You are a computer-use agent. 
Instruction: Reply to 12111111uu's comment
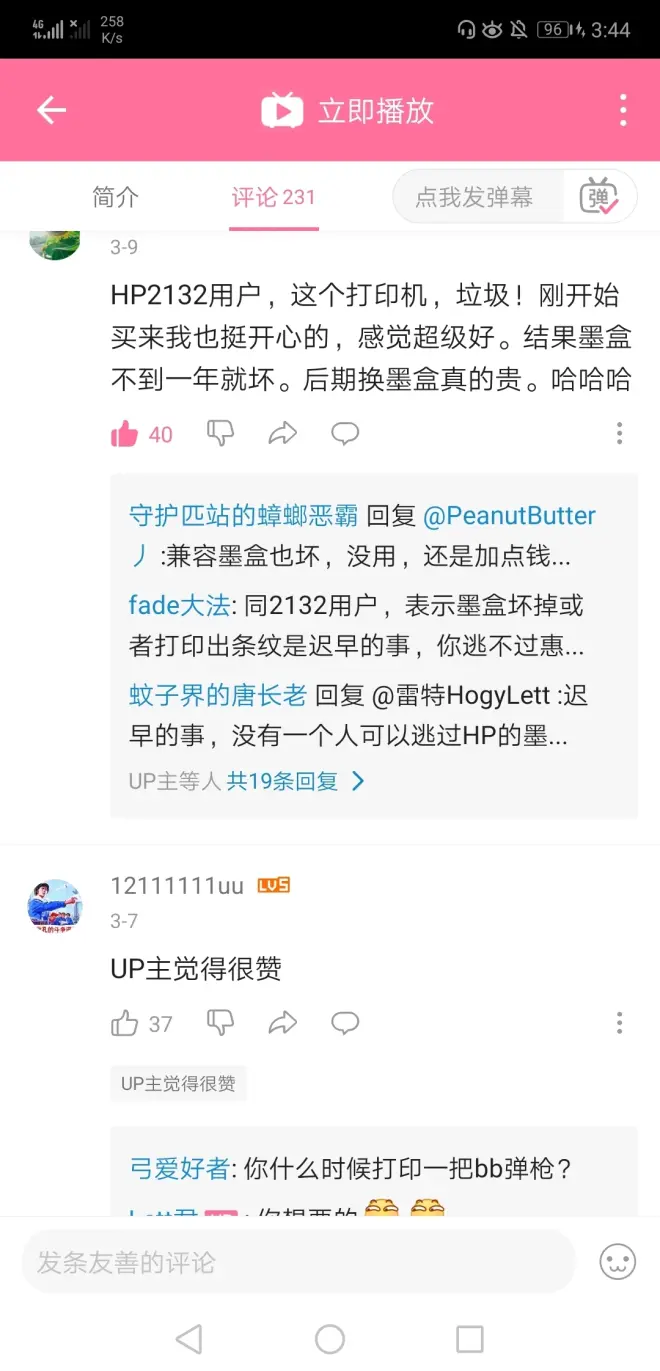click(x=345, y=1022)
